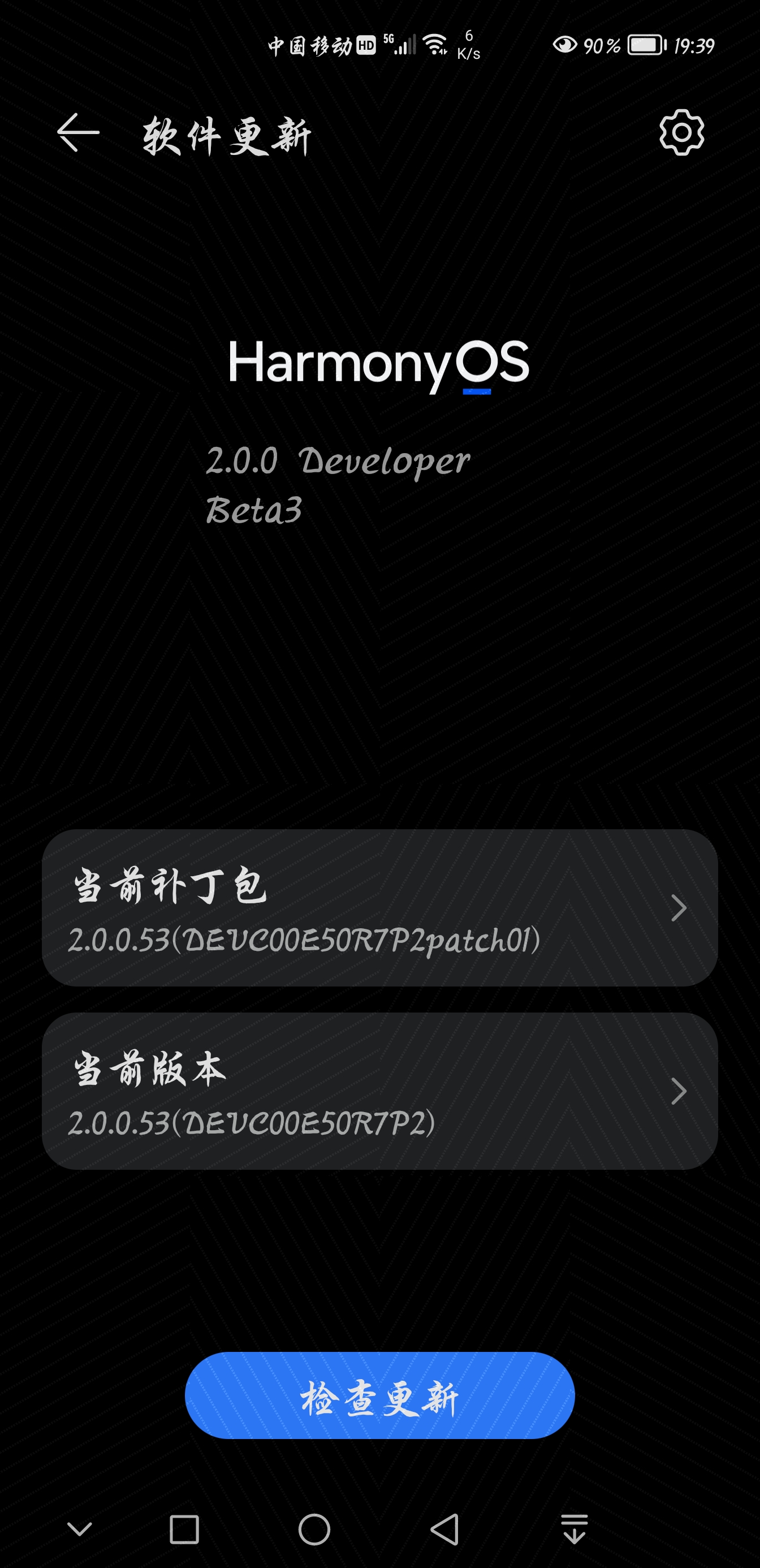The height and width of the screenshot is (1568, 760).
Task: Open the update settings gear
Action: click(x=681, y=133)
